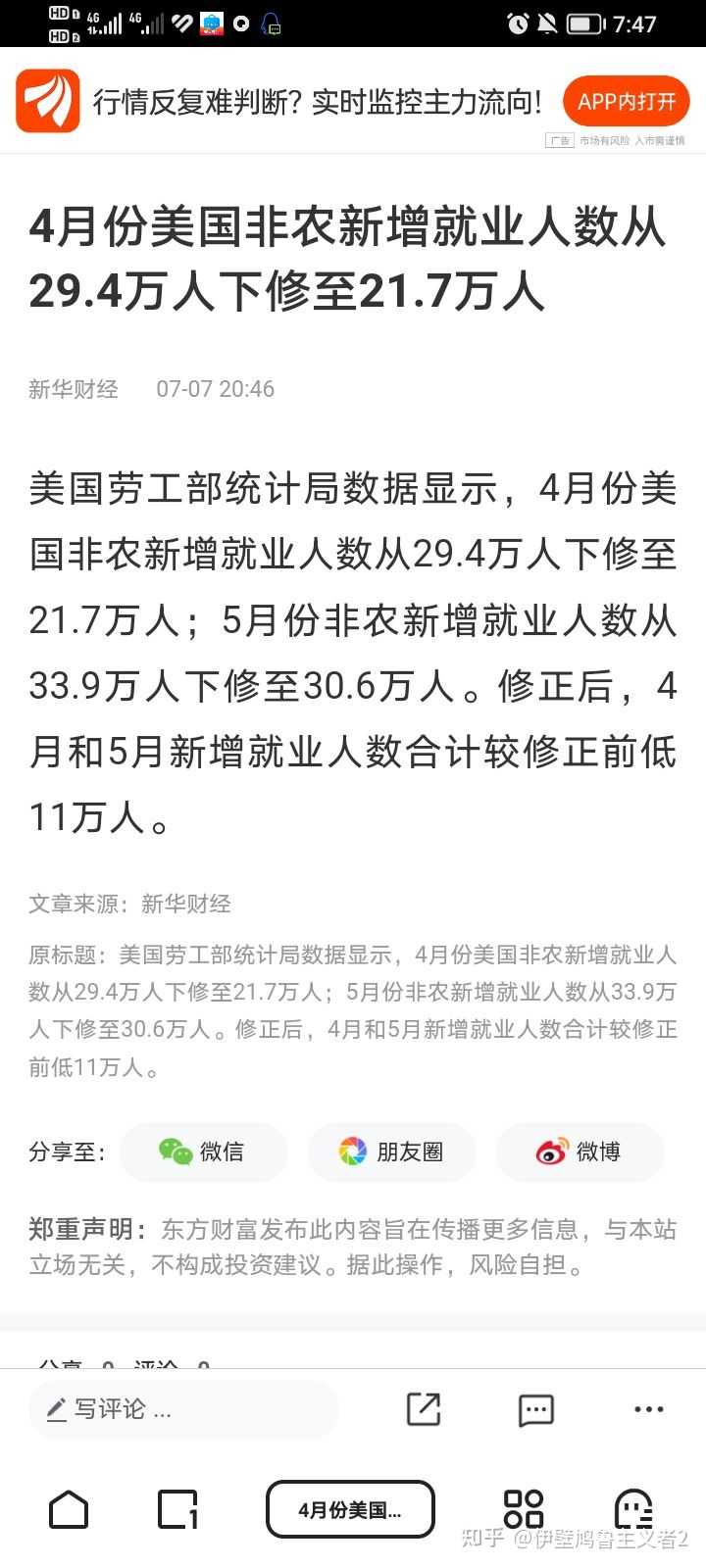706x1568 pixels.
Task: Open the 写评论 comment box
Action: [183, 1409]
